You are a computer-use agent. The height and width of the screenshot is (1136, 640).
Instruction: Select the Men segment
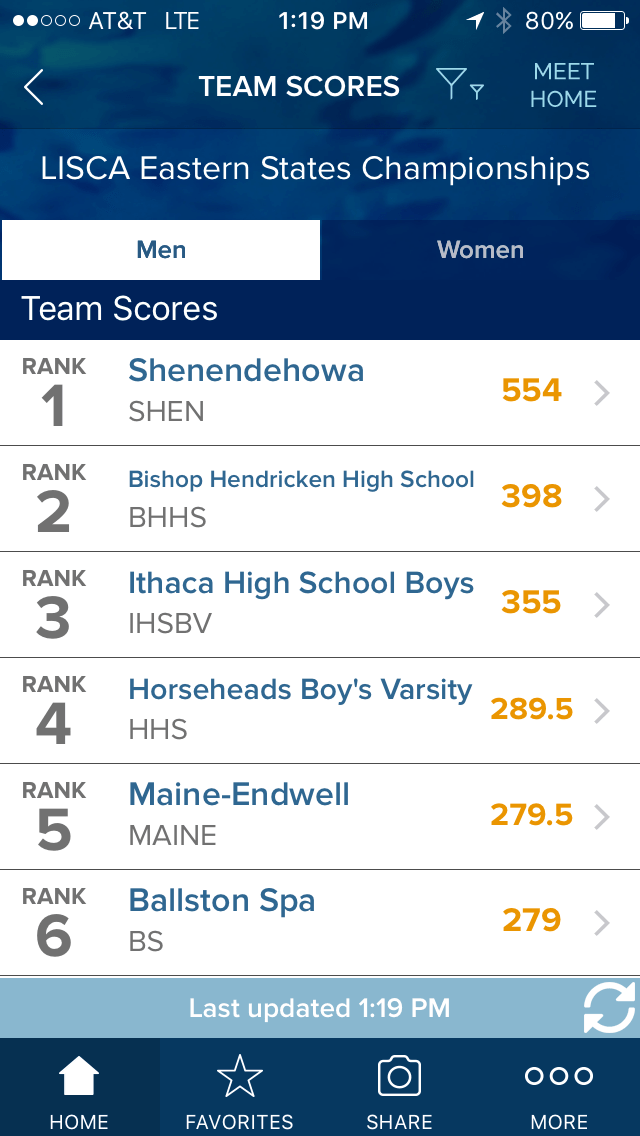tap(161, 250)
